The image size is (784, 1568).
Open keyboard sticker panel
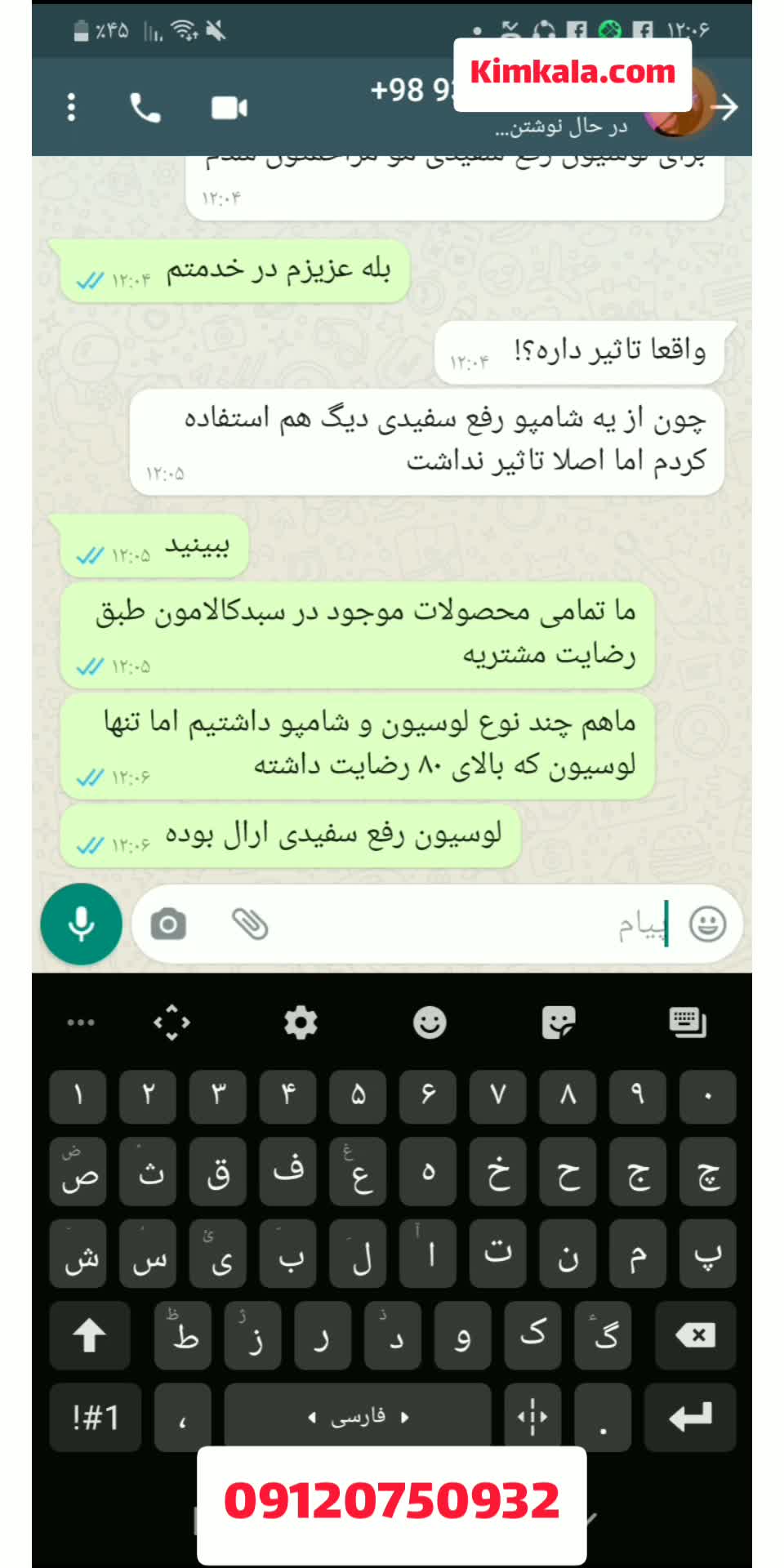pyautogui.click(x=559, y=1022)
